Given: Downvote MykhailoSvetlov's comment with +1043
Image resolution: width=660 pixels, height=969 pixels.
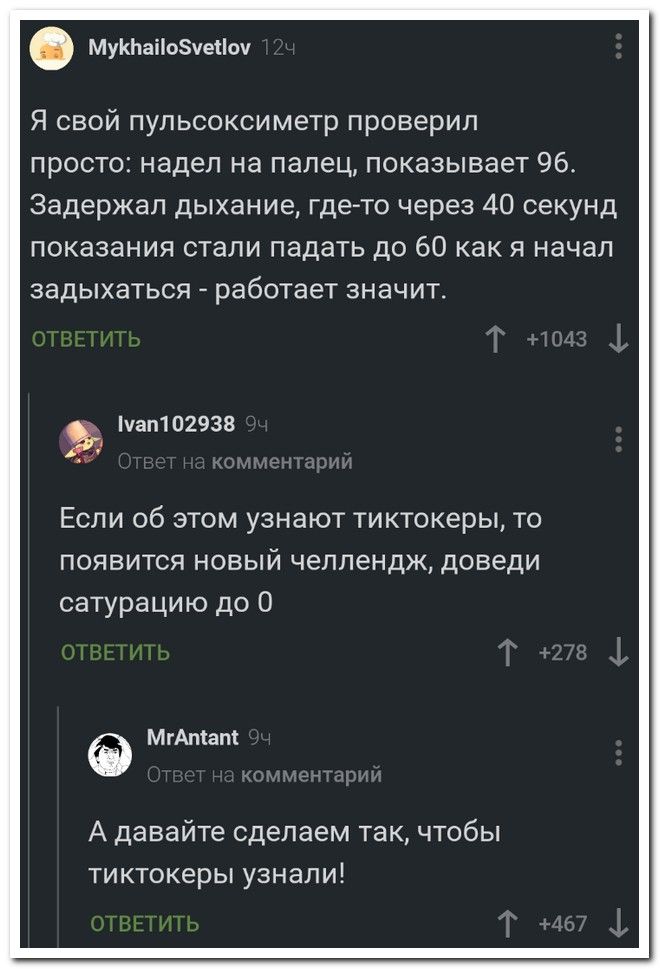Looking at the screenshot, I should [x=619, y=340].
